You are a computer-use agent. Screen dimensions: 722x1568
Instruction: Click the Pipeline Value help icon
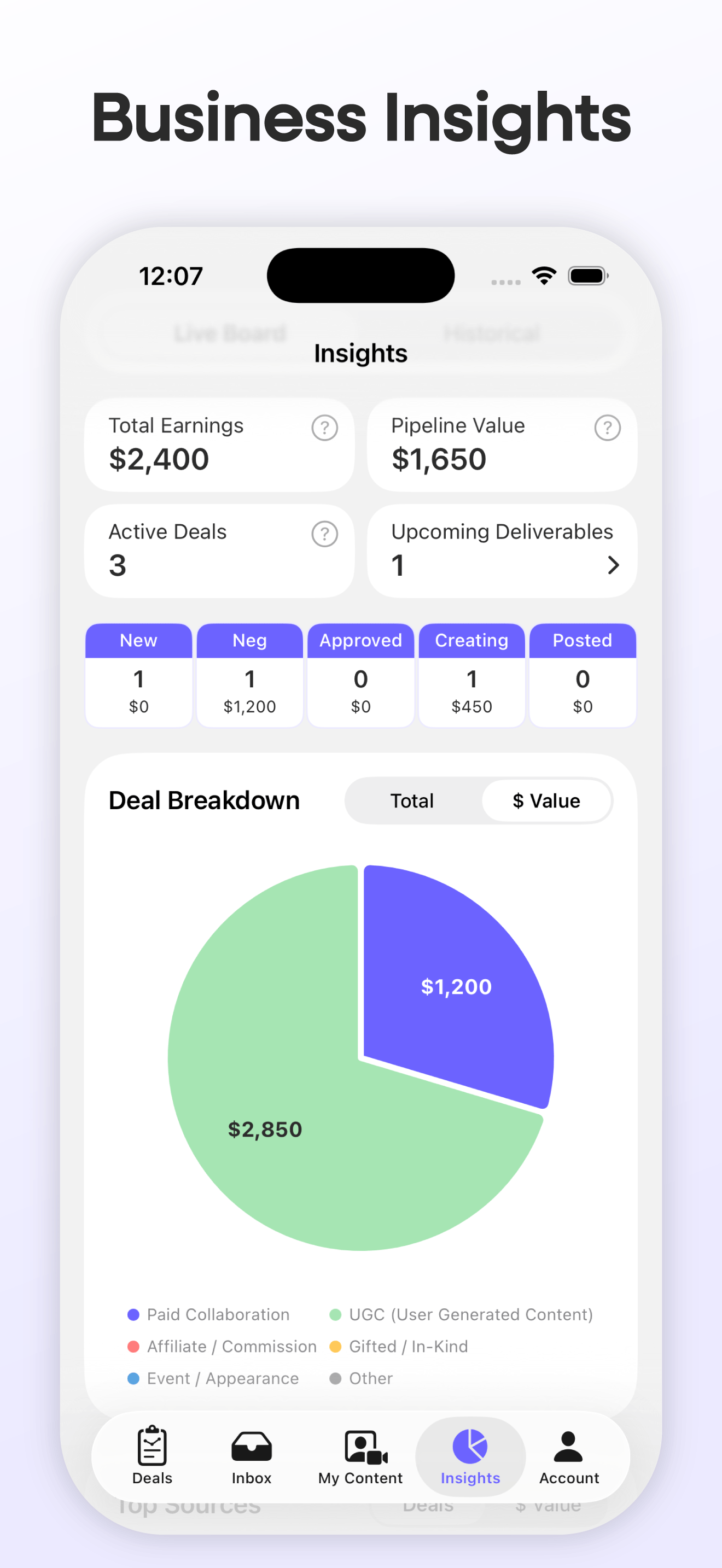click(x=608, y=428)
